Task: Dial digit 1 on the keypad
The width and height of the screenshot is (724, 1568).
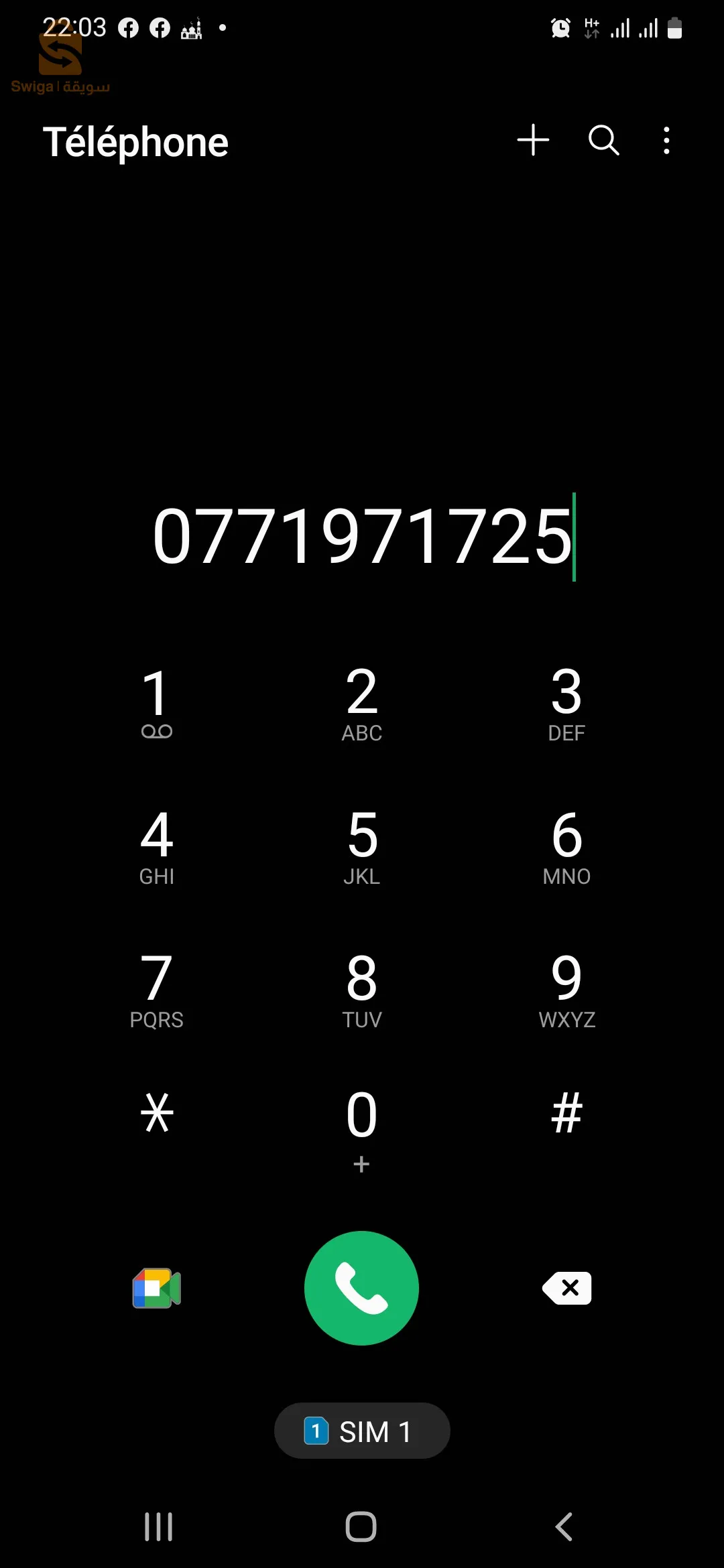Action: pyautogui.click(x=156, y=702)
